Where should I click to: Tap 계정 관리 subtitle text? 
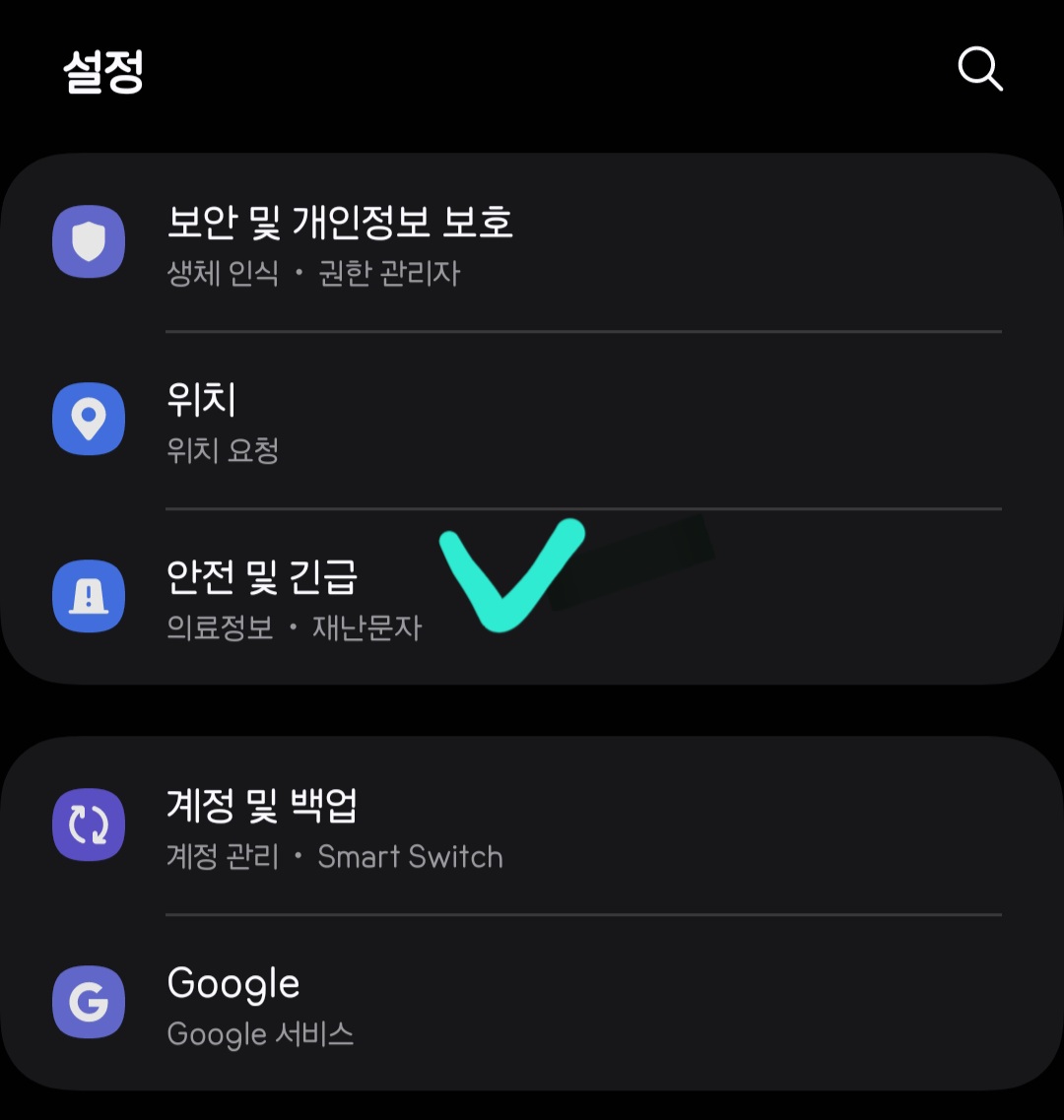point(222,857)
